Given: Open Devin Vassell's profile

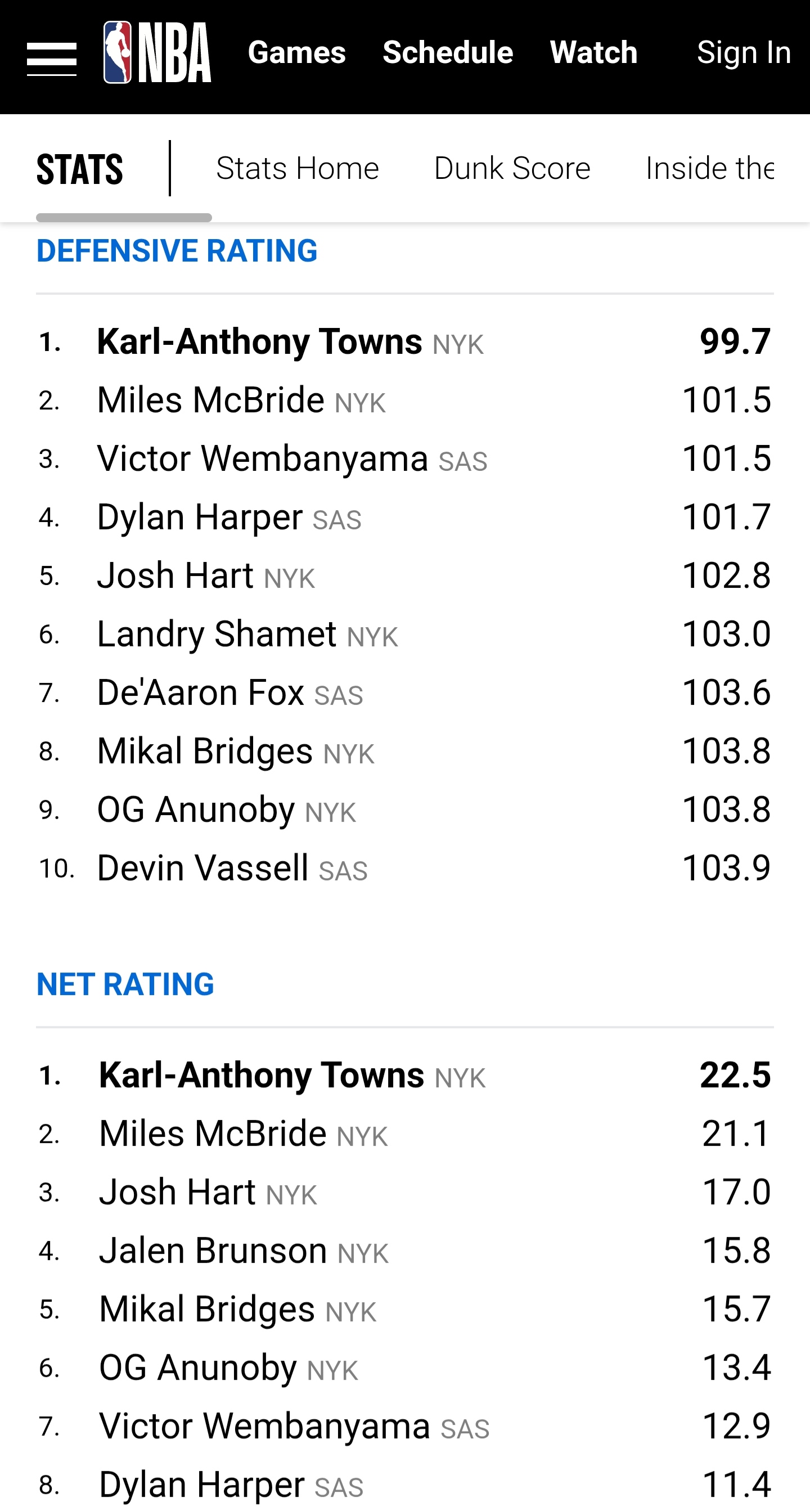Looking at the screenshot, I should tap(202, 868).
